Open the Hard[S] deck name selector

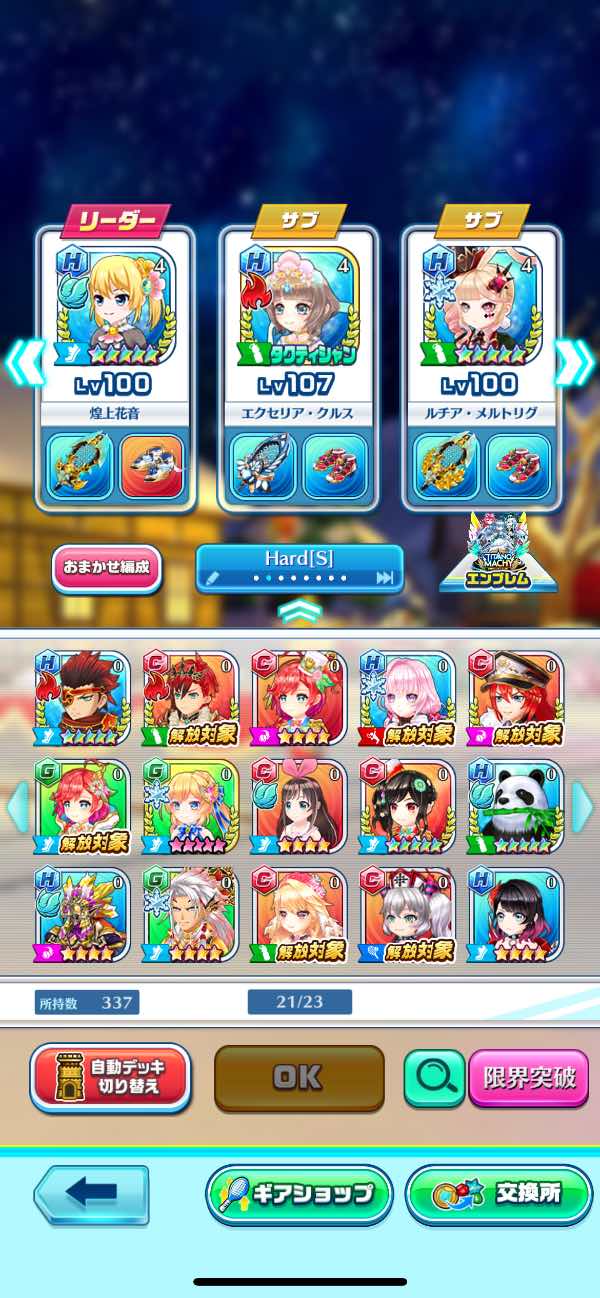[x=300, y=568]
